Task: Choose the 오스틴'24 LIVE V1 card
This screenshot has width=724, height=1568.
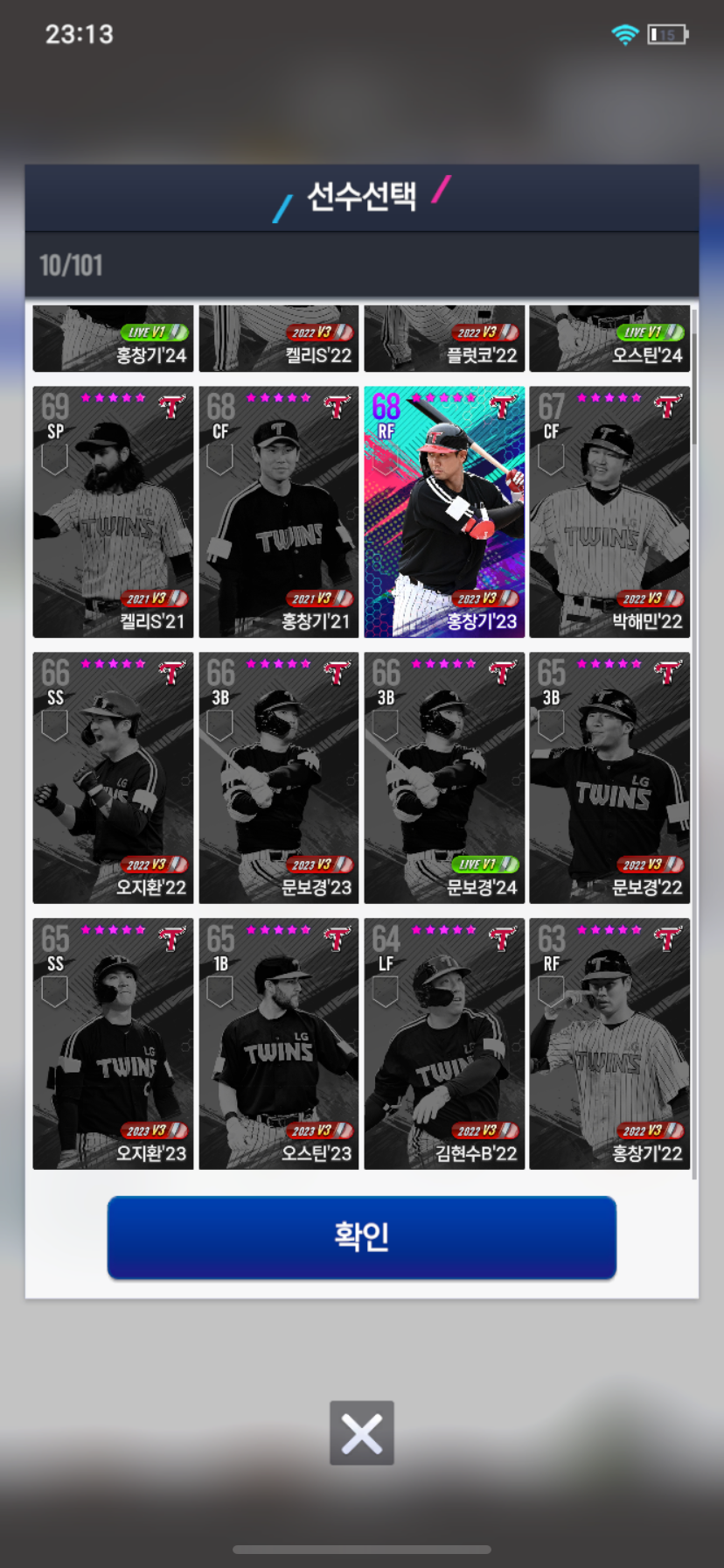Action: point(609,339)
